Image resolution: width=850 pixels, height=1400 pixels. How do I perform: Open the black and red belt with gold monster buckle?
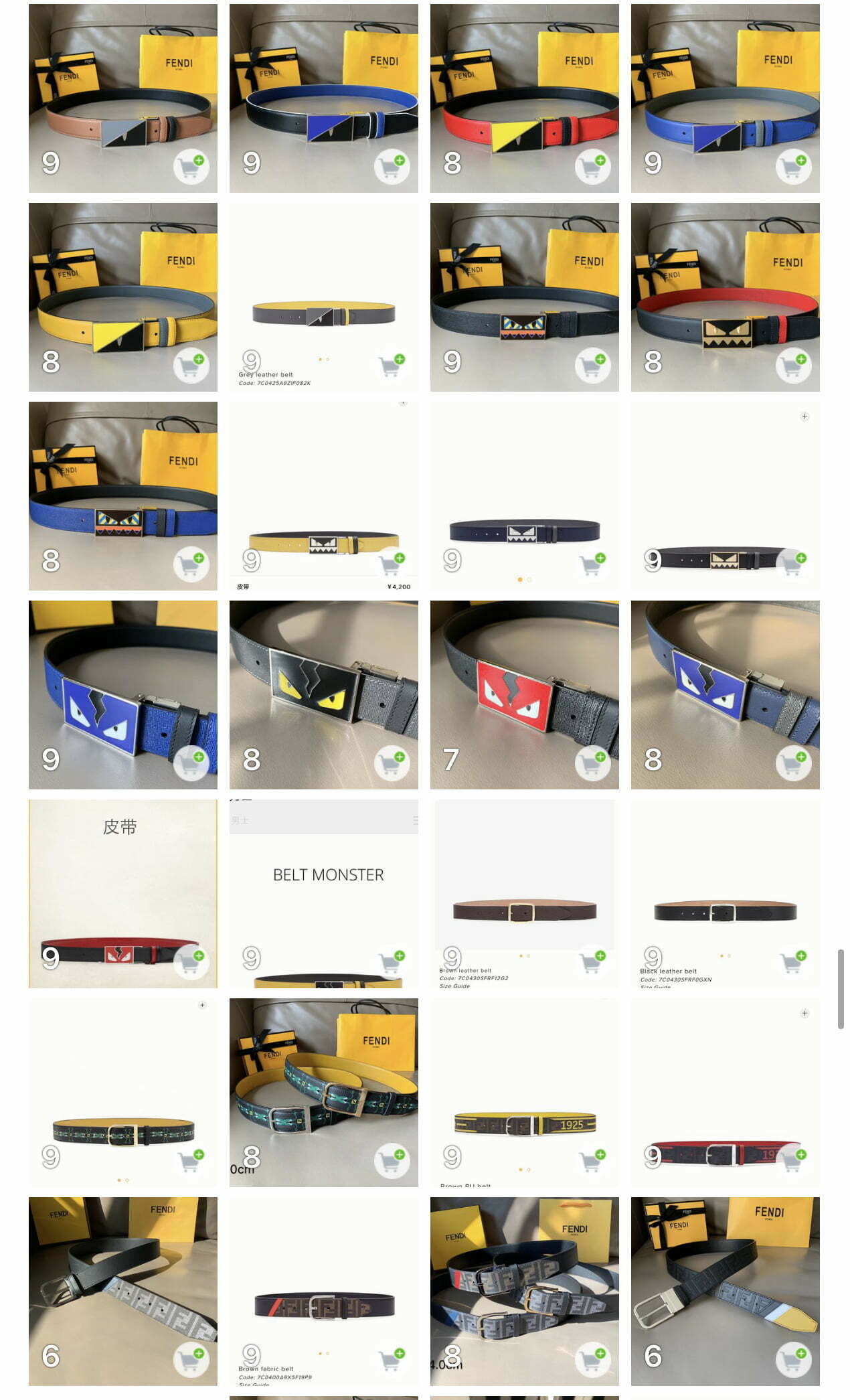coord(726,297)
